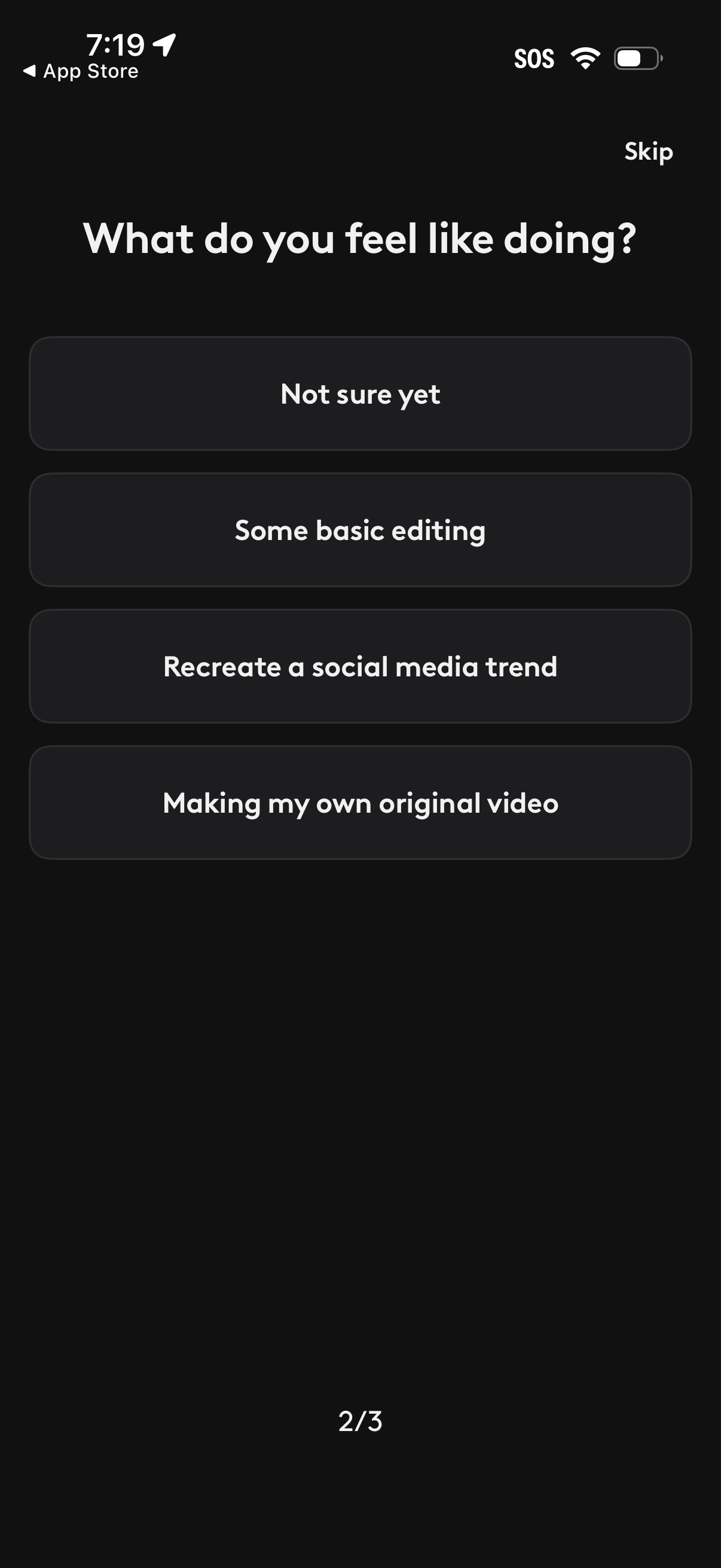
Task: Select "Making my own original video"
Action: [360, 803]
